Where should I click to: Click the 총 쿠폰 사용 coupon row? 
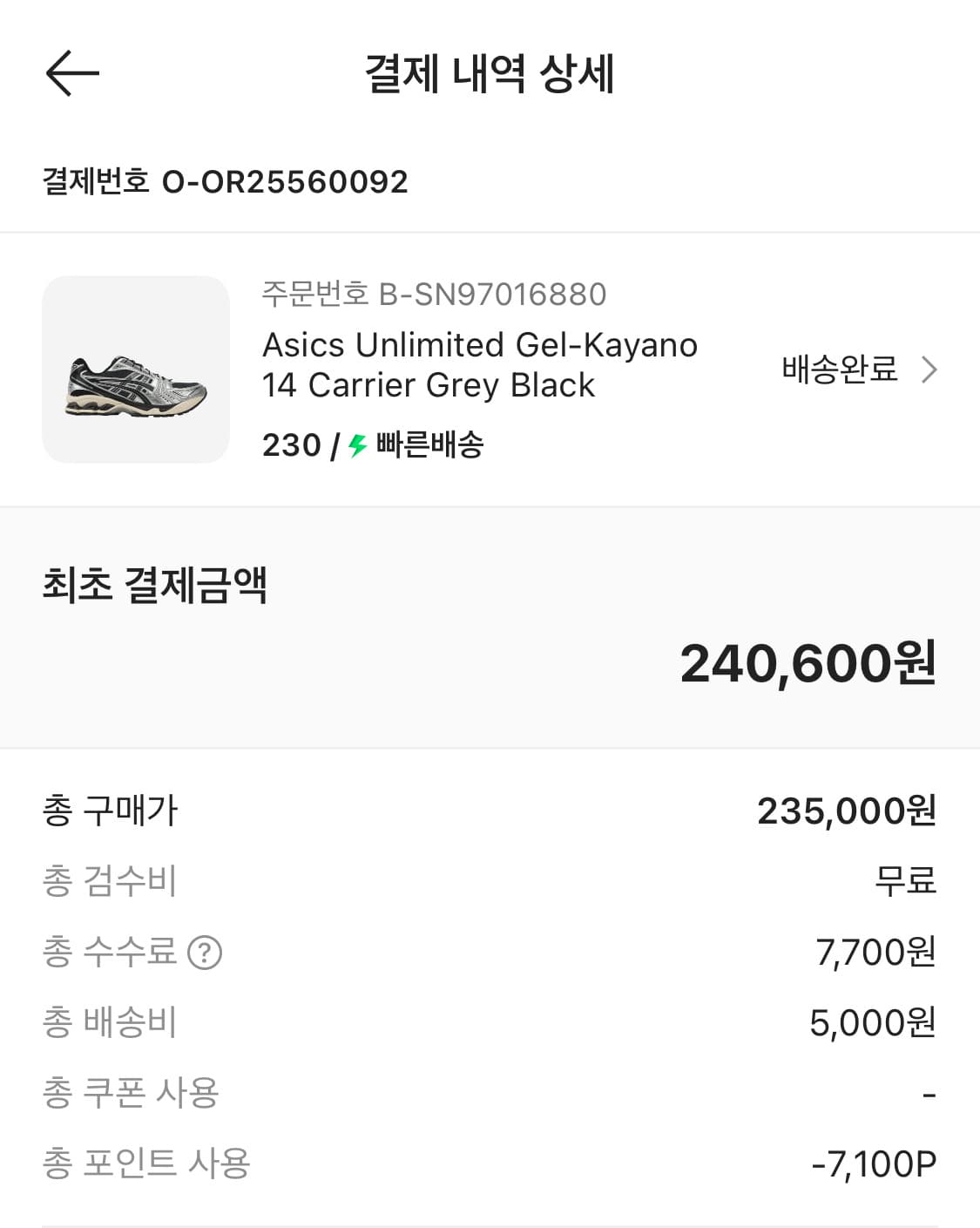click(x=131, y=1094)
